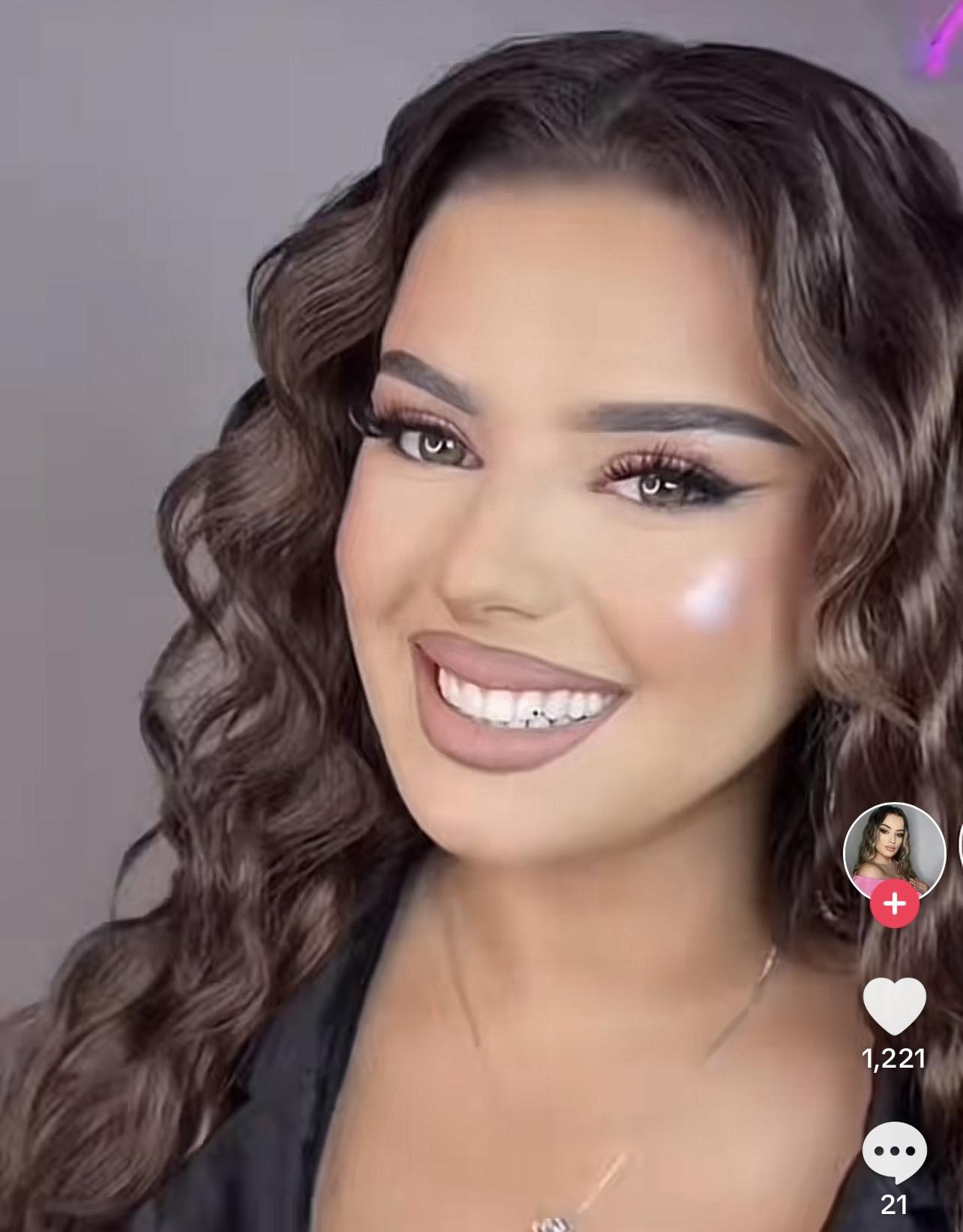Open the creator's profile picture

point(894,852)
